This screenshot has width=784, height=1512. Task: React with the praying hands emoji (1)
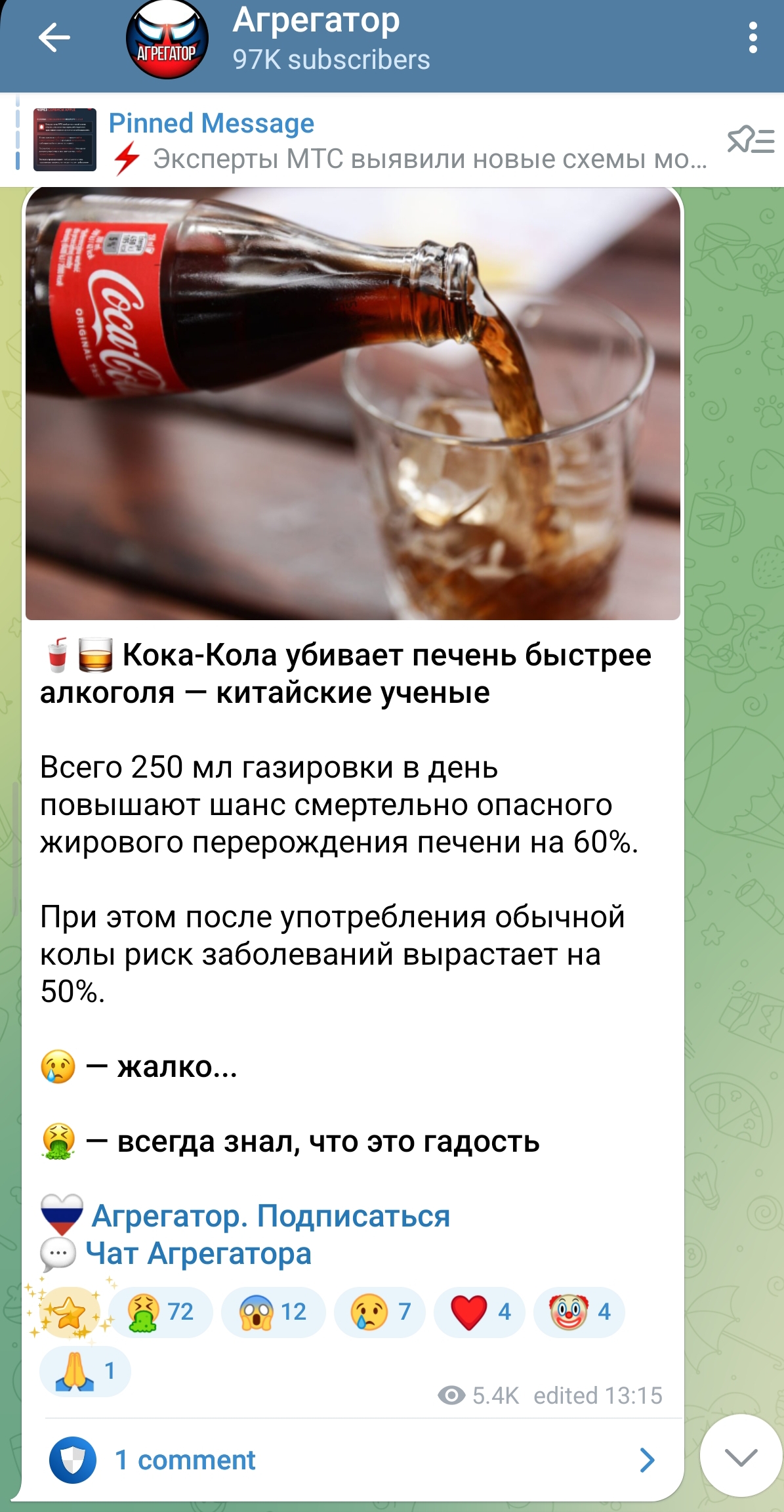[85, 1371]
